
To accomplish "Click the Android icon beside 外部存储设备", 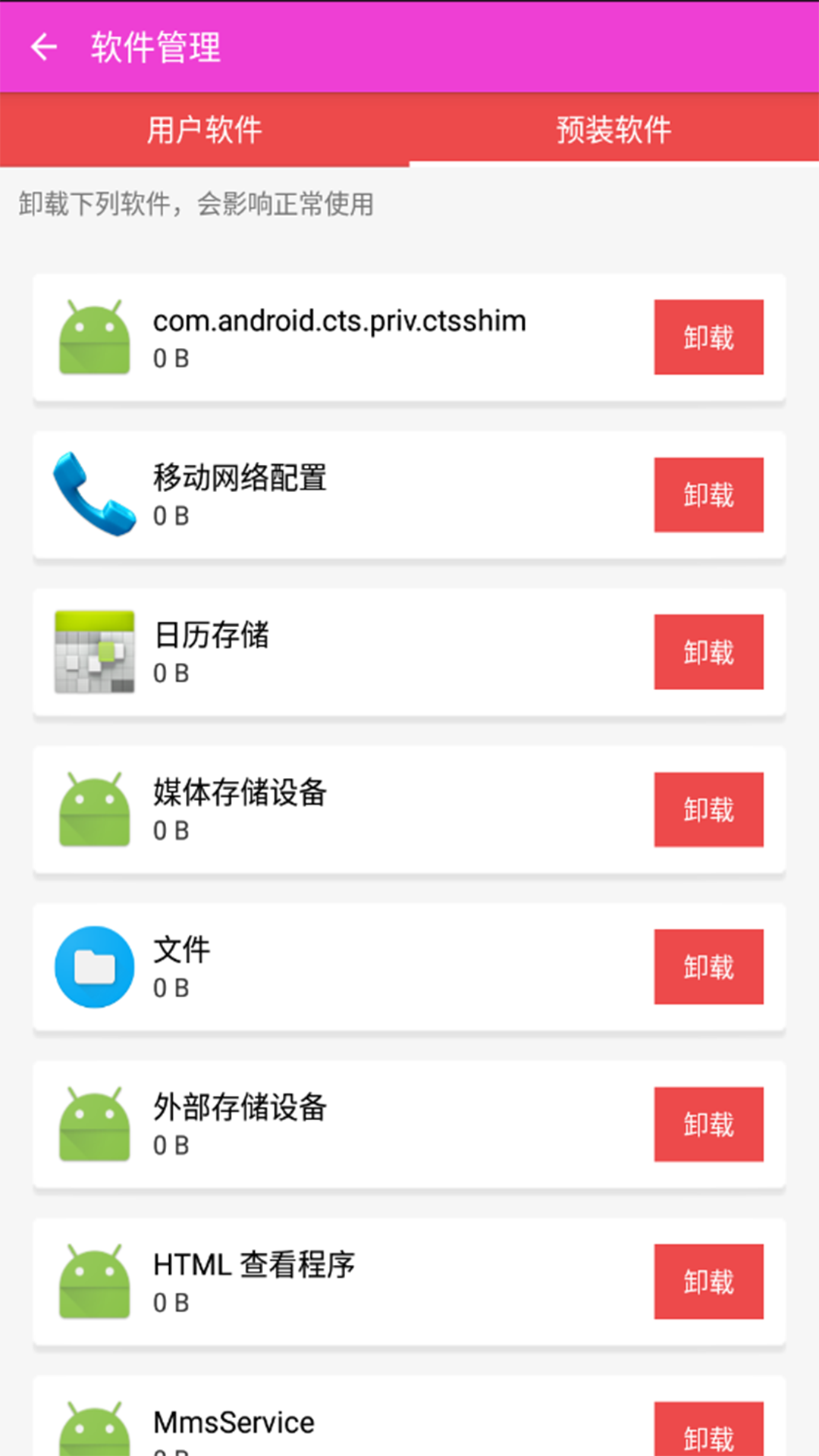I will pyautogui.click(x=93, y=1125).
